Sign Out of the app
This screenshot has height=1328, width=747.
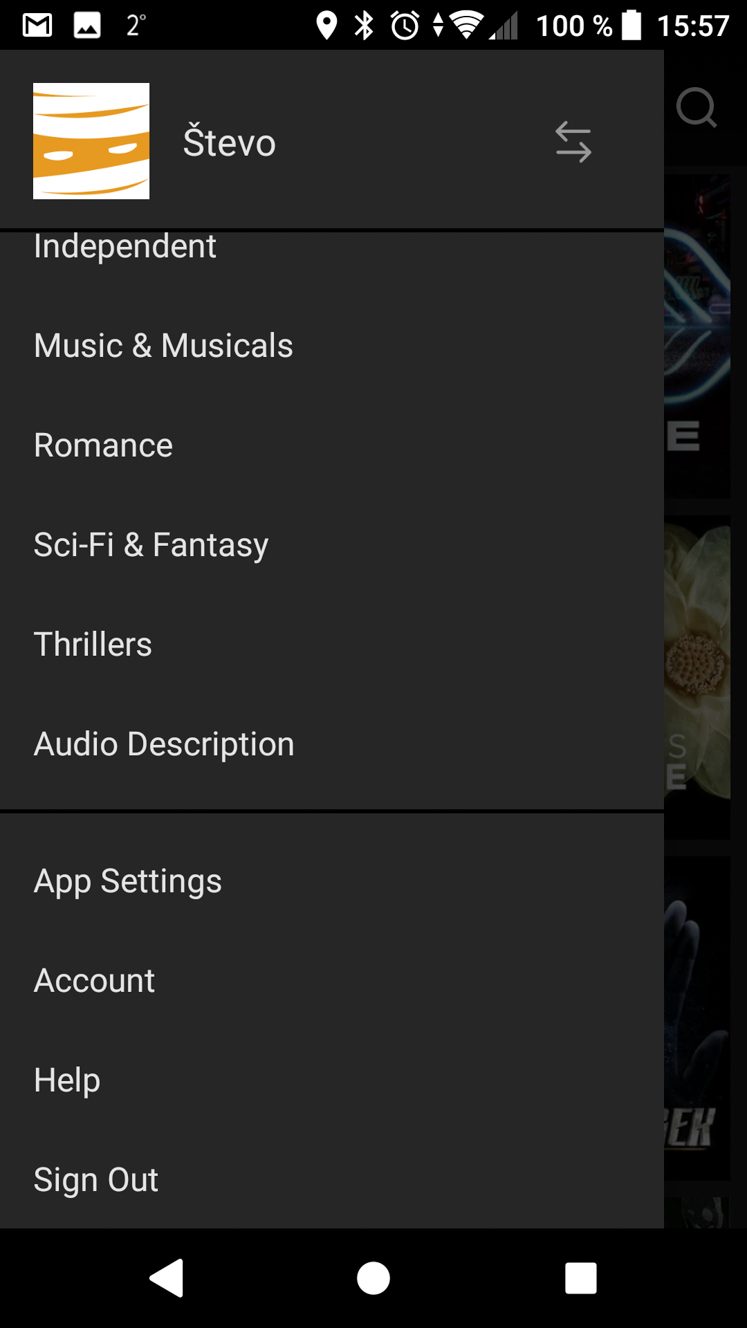332,1180
